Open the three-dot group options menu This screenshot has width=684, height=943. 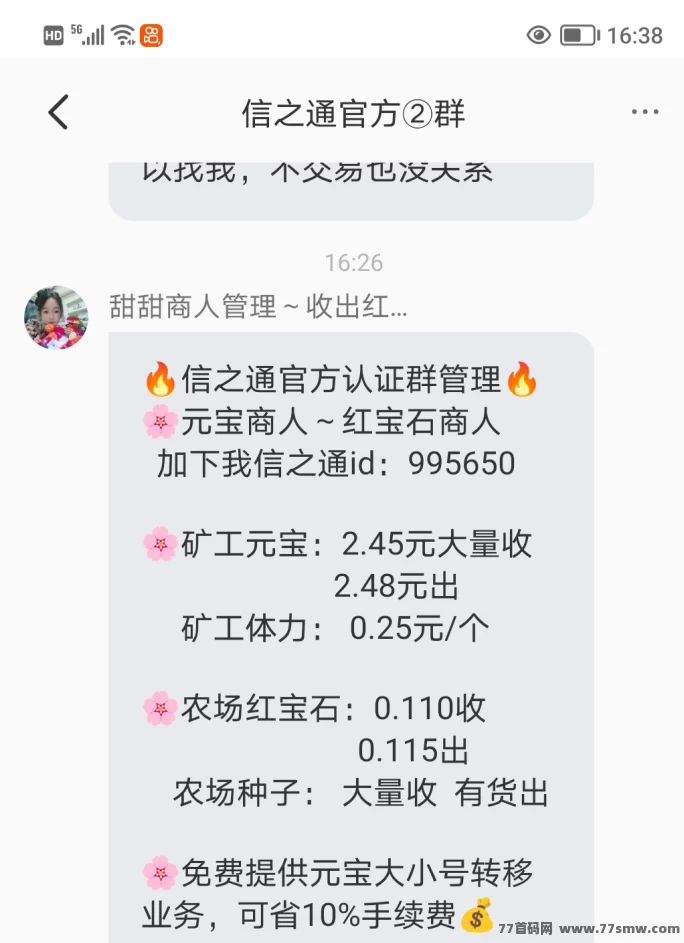click(645, 112)
